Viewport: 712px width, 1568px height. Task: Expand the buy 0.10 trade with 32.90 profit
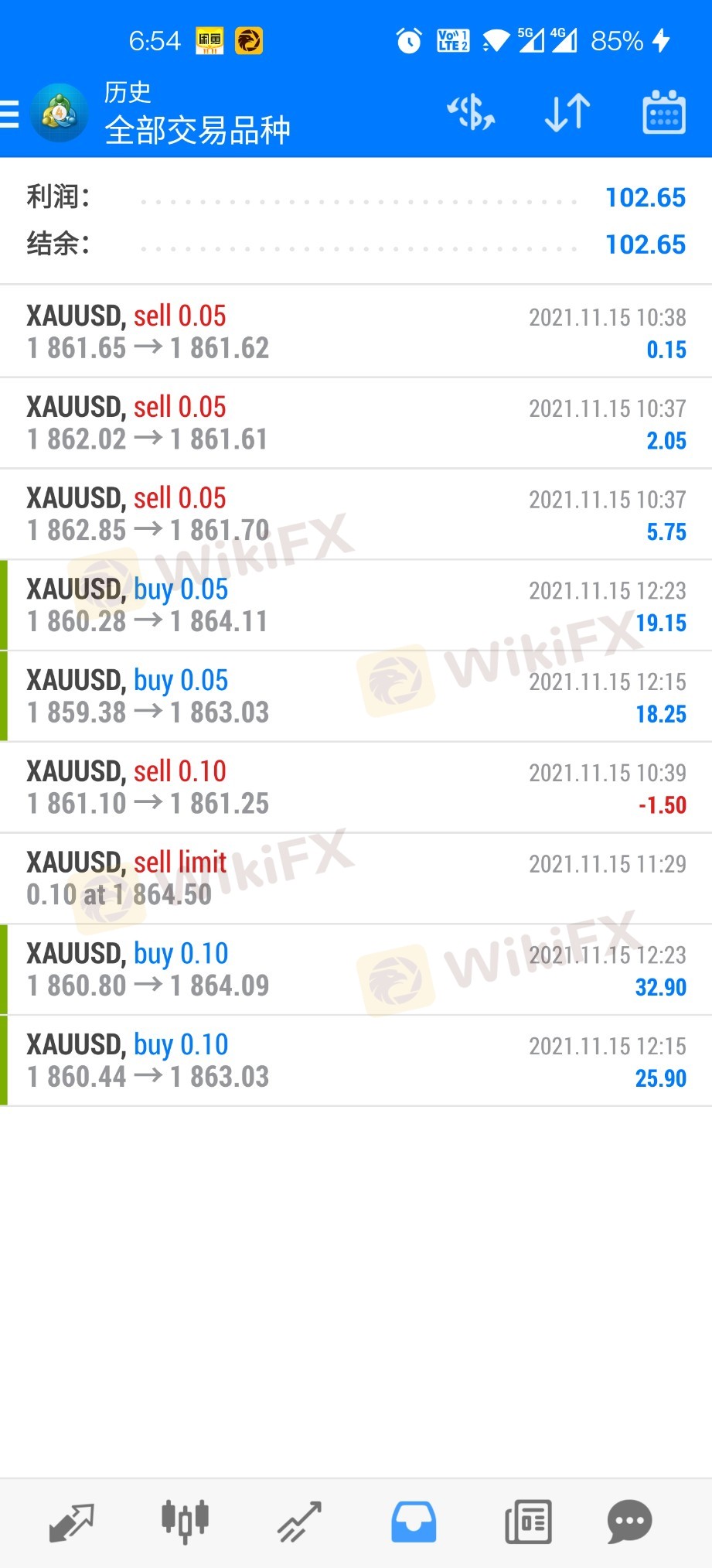(x=356, y=969)
